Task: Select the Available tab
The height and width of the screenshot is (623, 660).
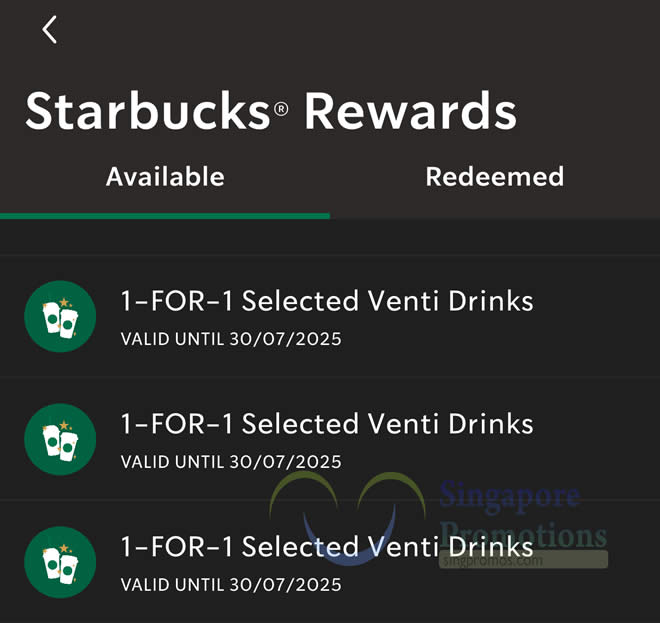Action: [x=165, y=178]
